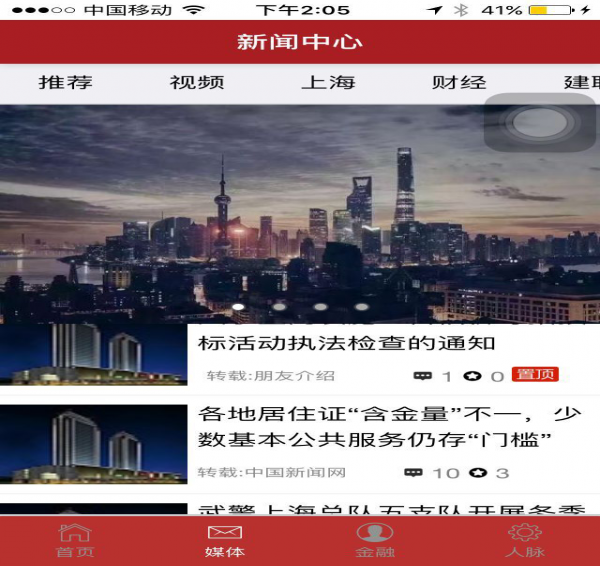Screen dimensions: 600x566
Task: Switch to the 视频 tab
Action: 197,83
